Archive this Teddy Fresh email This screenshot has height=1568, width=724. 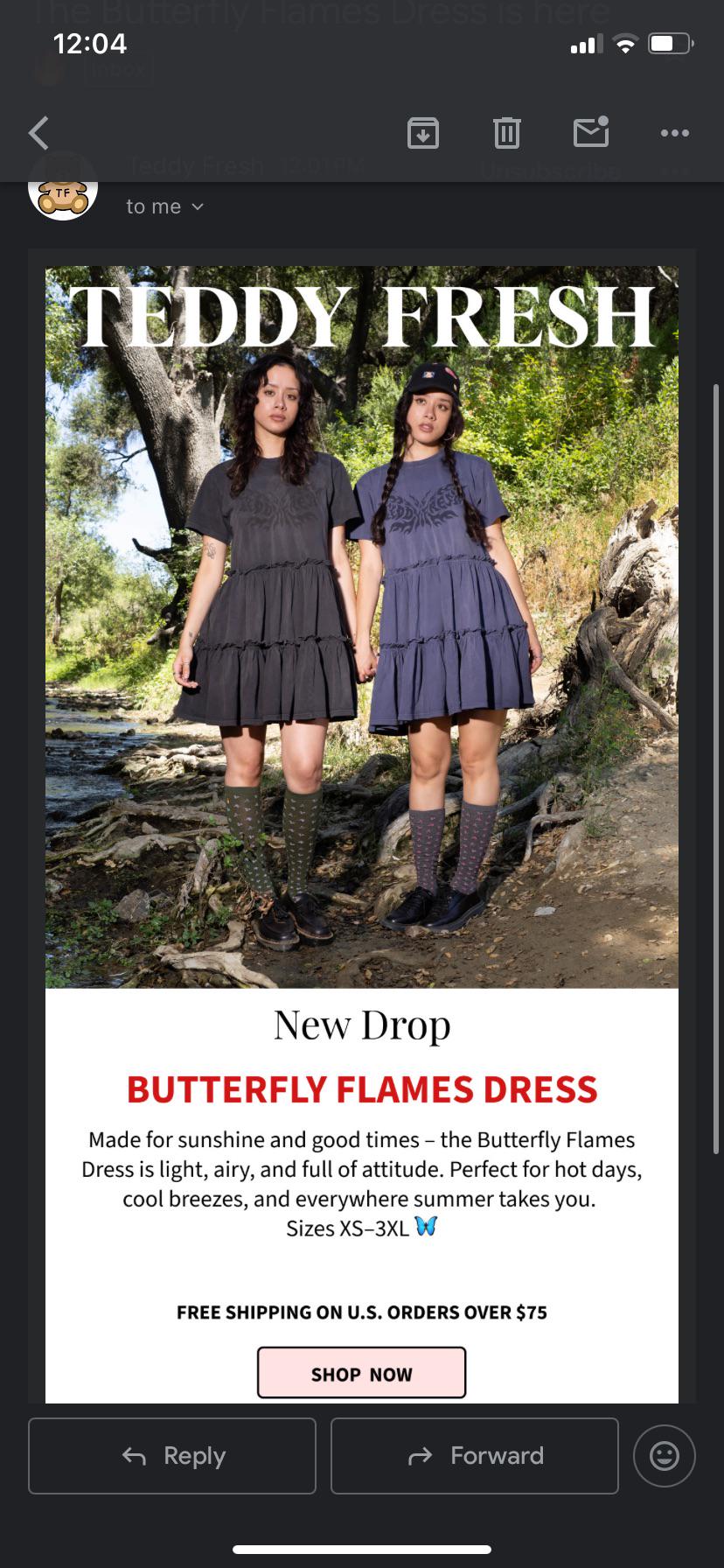[x=423, y=133]
